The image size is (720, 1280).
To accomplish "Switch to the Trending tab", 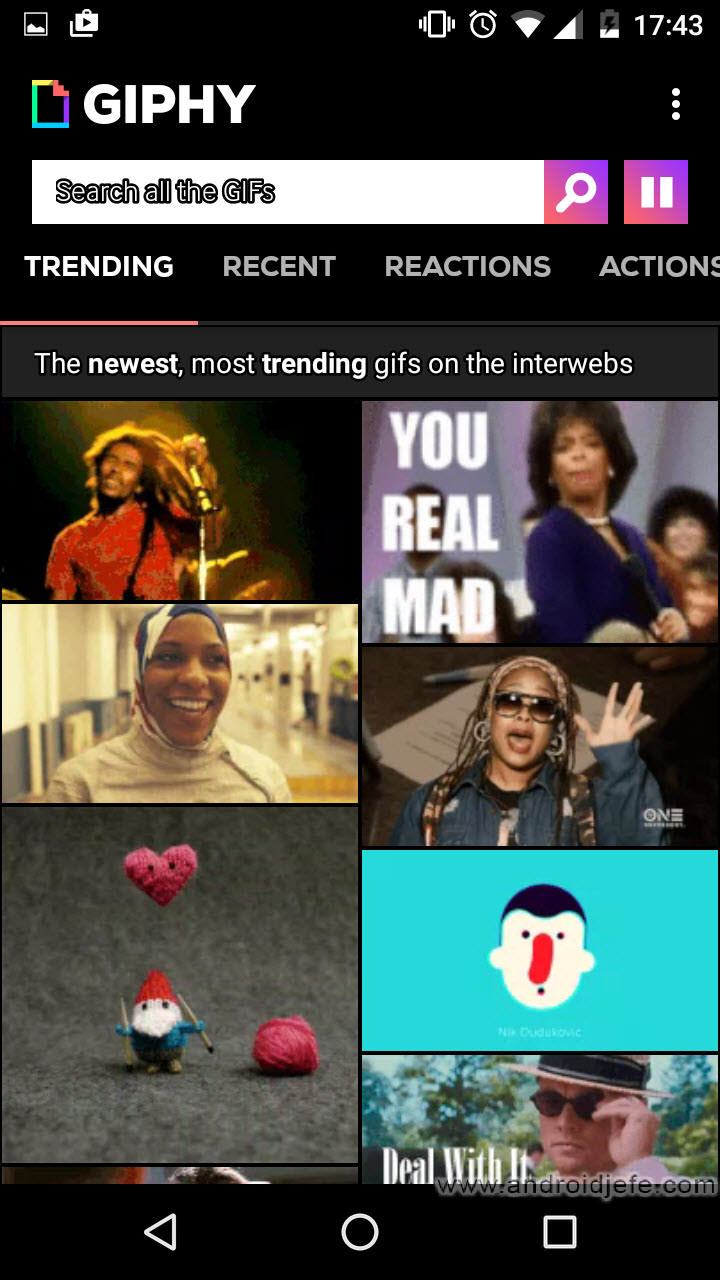I will click(x=99, y=267).
